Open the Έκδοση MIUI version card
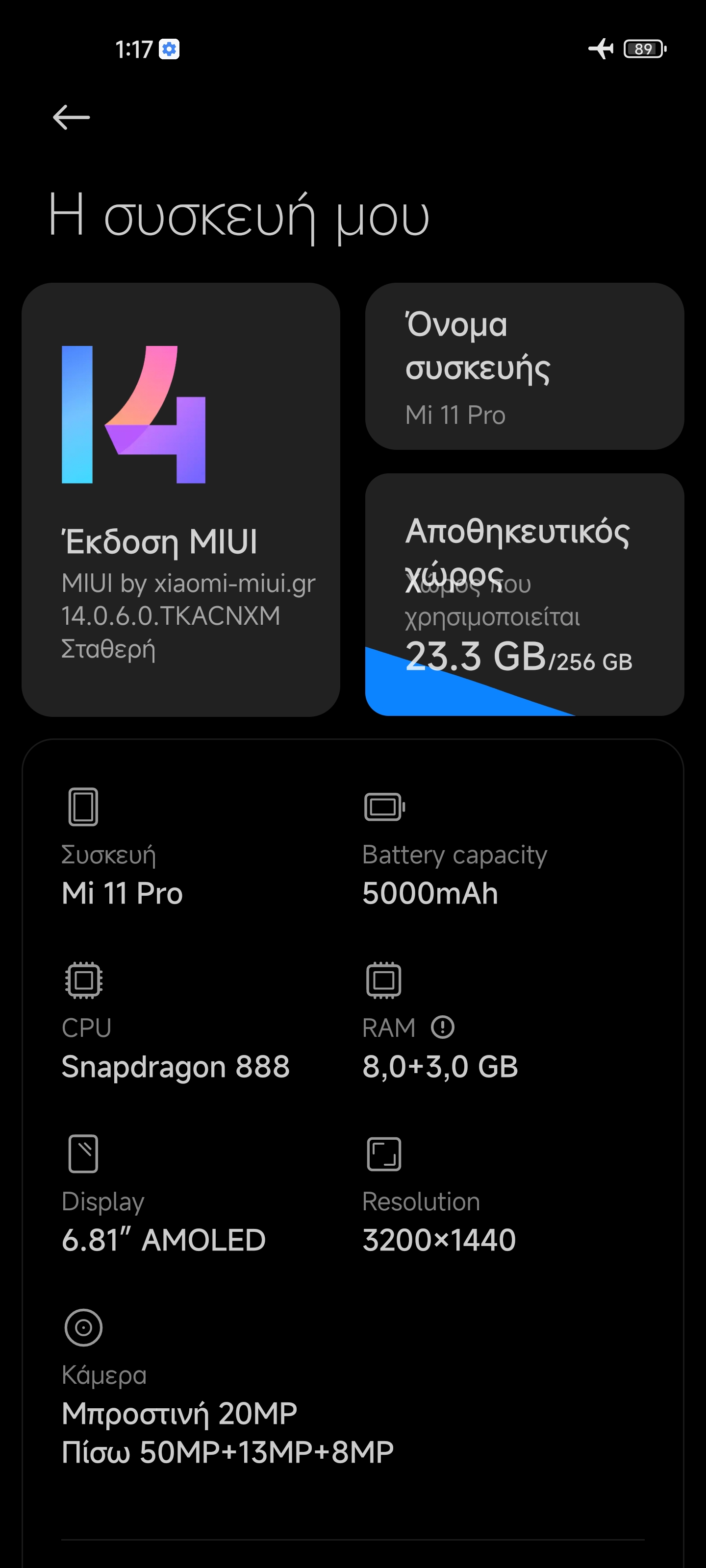 (180, 499)
